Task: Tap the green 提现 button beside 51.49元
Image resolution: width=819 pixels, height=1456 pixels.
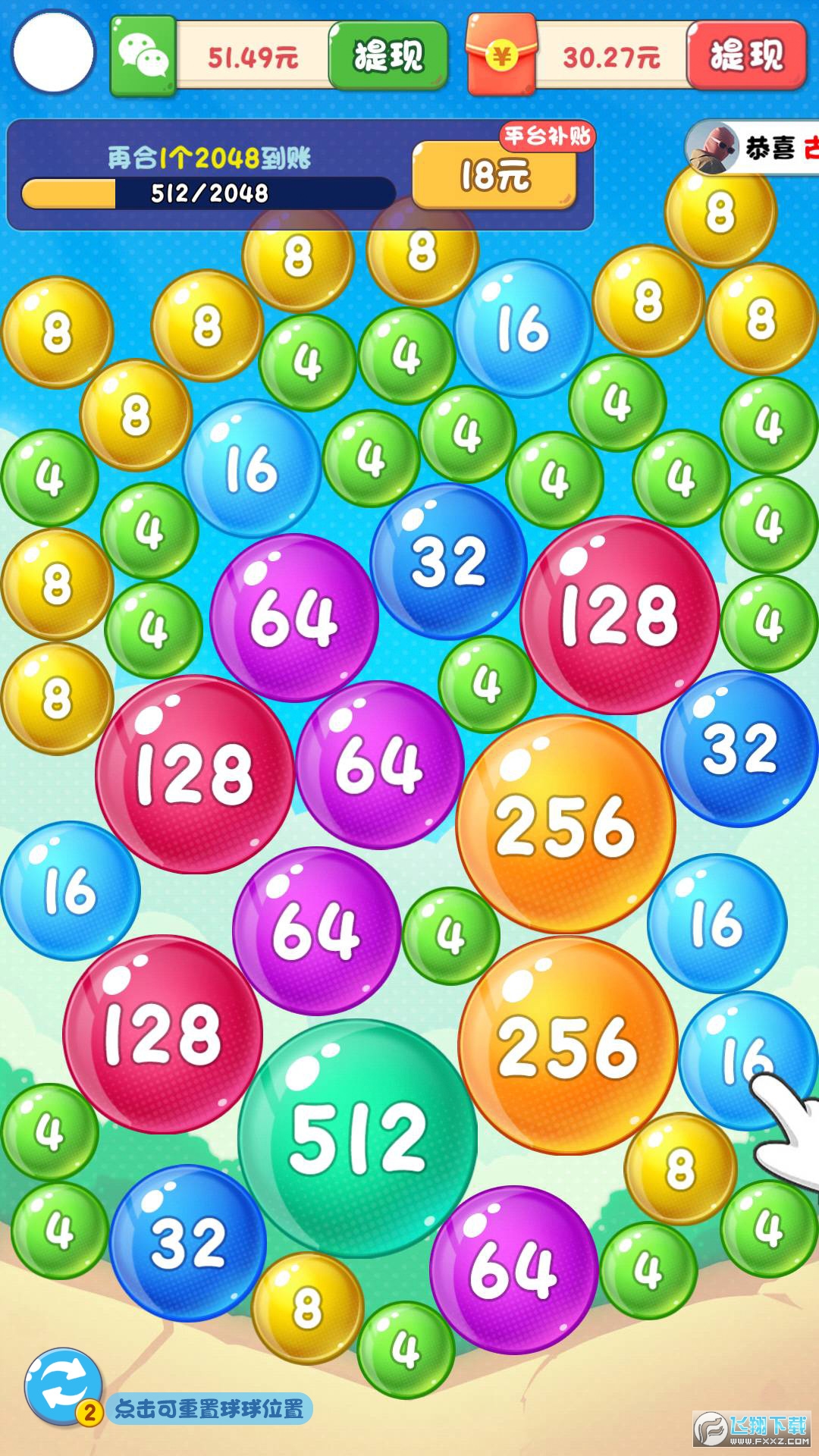Action: point(388,56)
